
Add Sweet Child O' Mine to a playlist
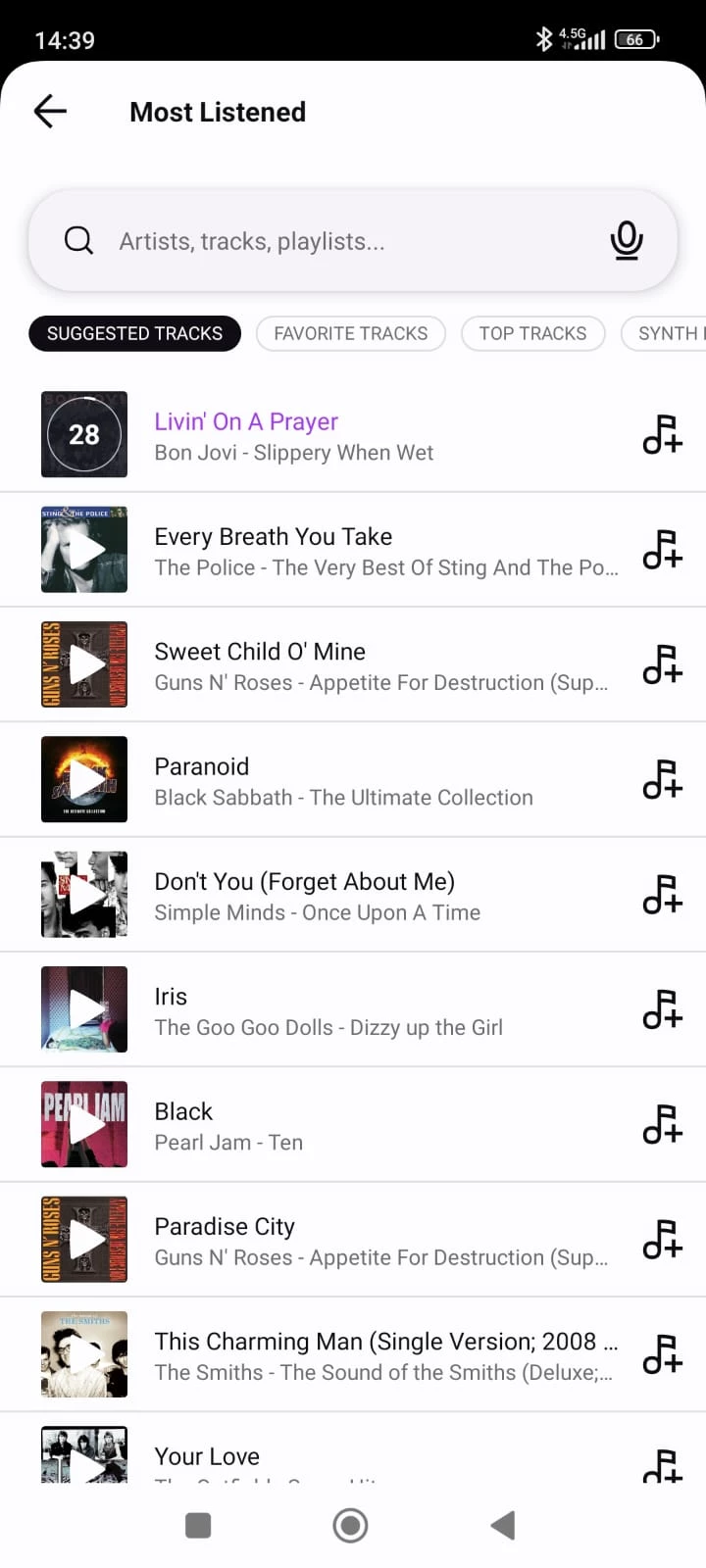tap(662, 664)
